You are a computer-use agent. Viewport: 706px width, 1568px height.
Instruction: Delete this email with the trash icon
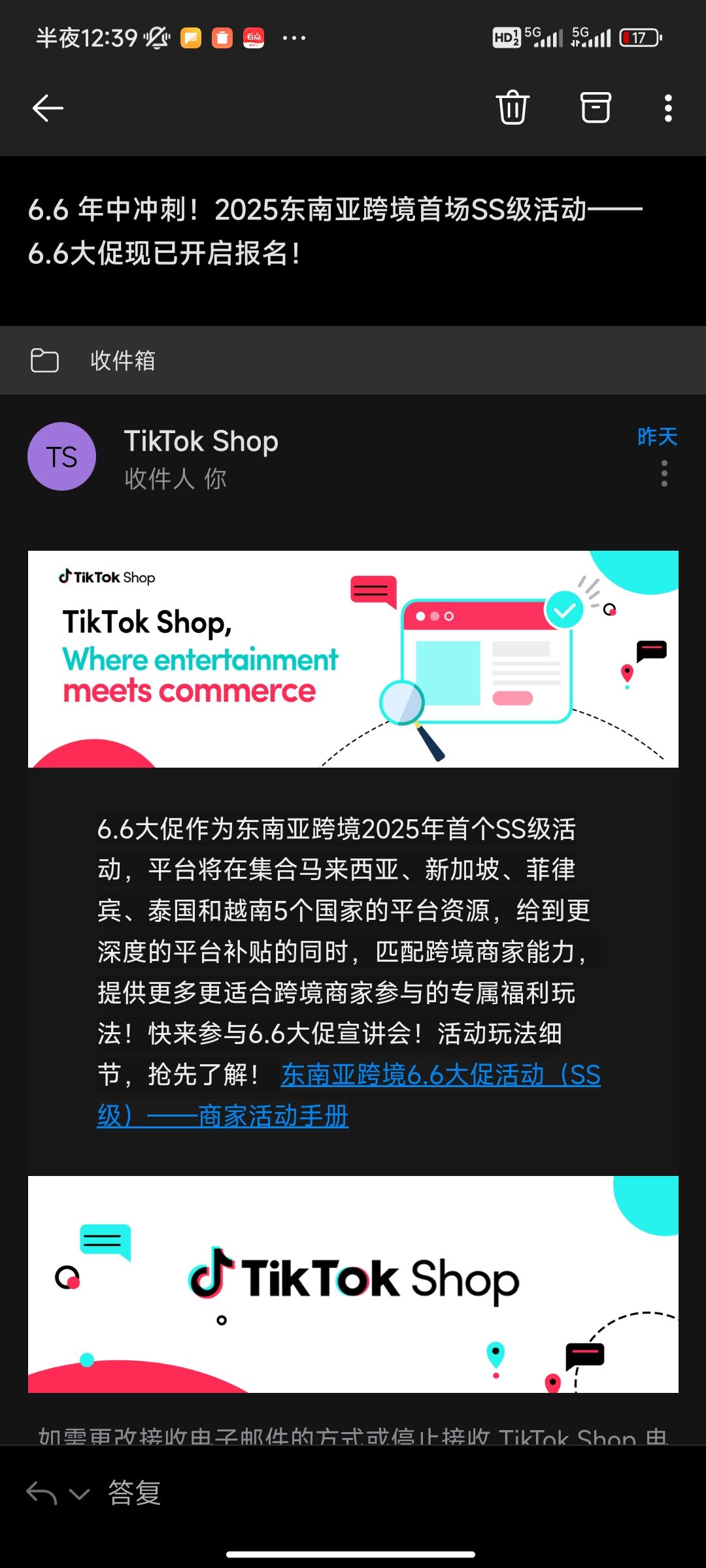click(x=513, y=107)
